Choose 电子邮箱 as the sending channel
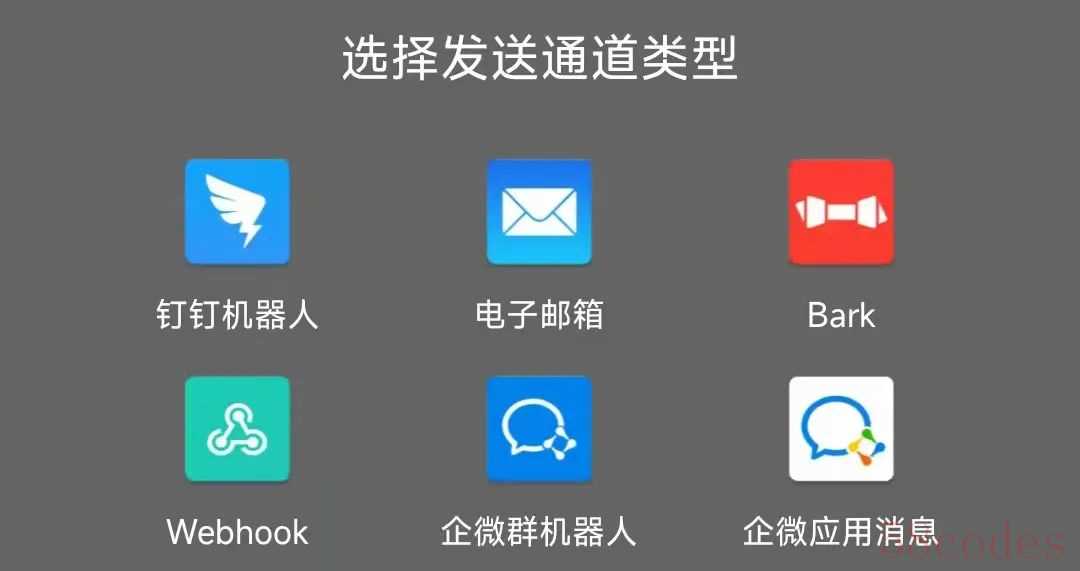 (x=539, y=212)
